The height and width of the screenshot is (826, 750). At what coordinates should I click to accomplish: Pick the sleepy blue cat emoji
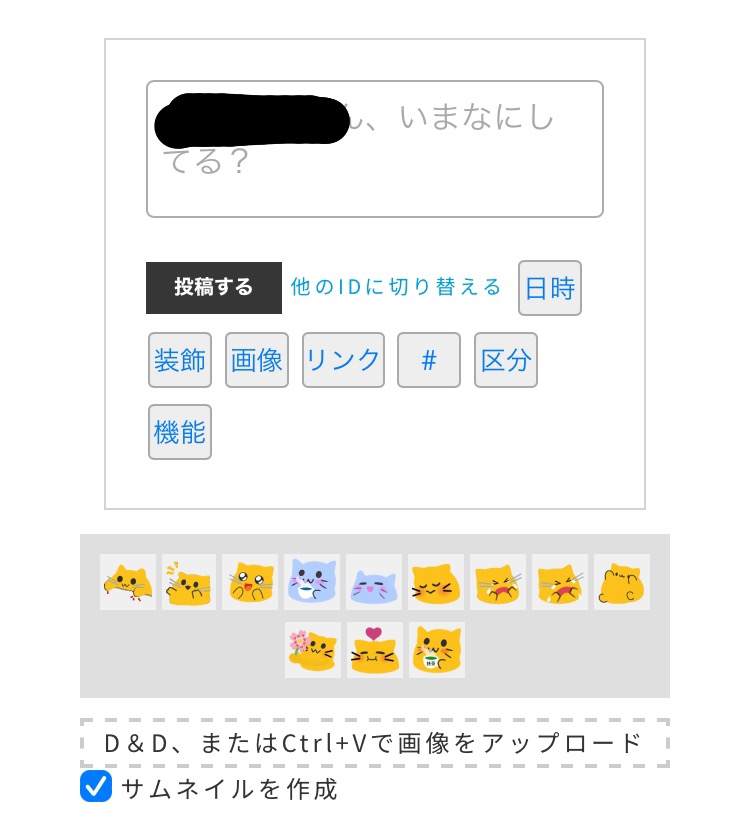tap(374, 582)
